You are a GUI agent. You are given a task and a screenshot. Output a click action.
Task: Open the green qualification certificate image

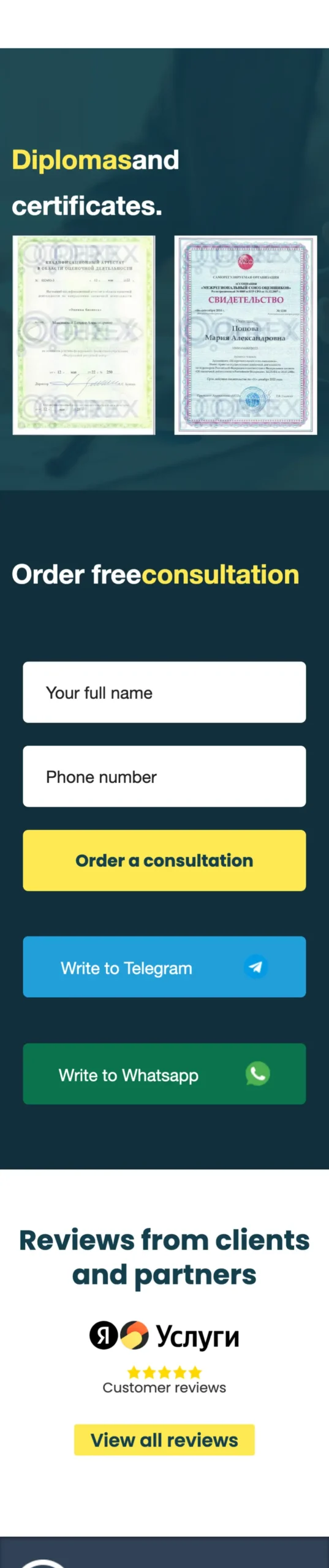(84, 335)
